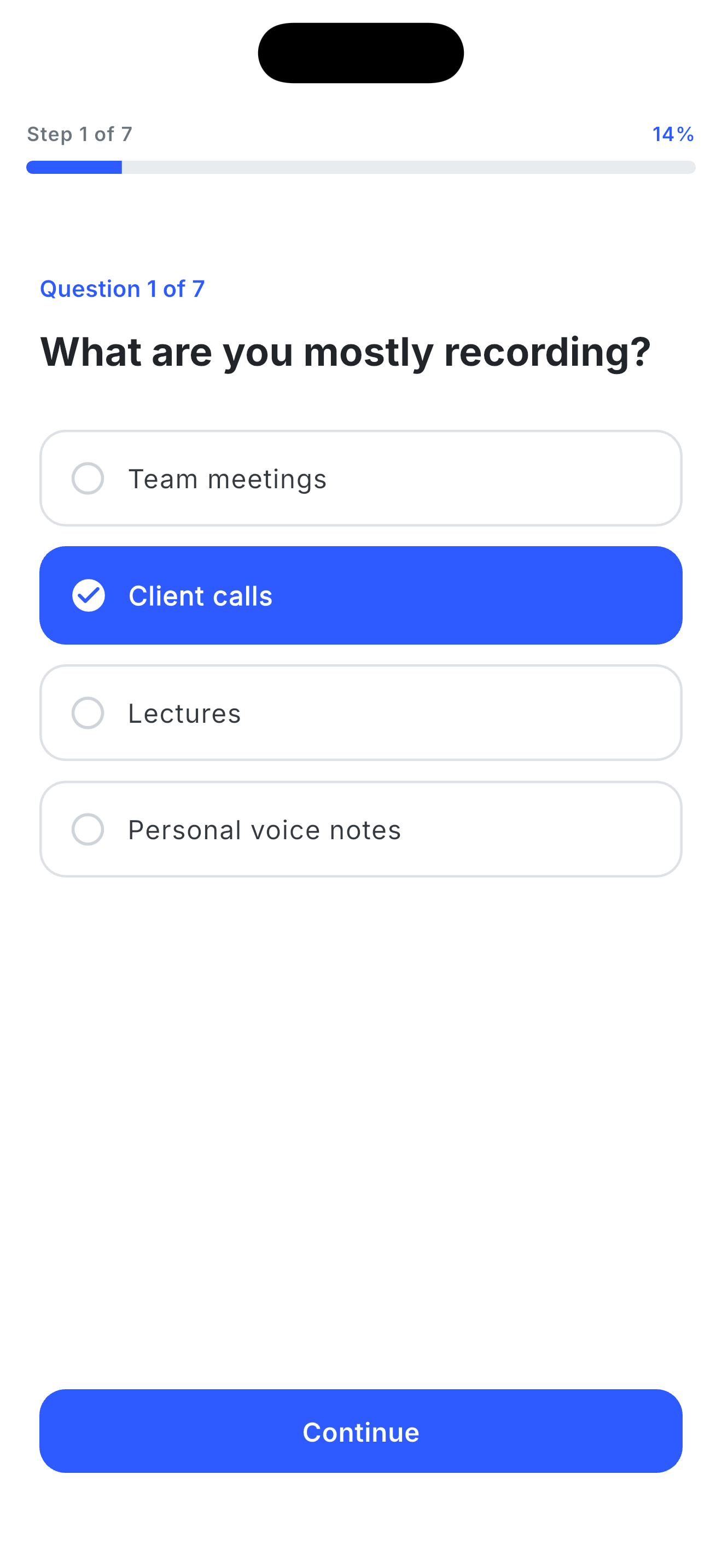Click the empty circle beside Team meetings
This screenshot has height=1568, width=722.
pyautogui.click(x=88, y=478)
